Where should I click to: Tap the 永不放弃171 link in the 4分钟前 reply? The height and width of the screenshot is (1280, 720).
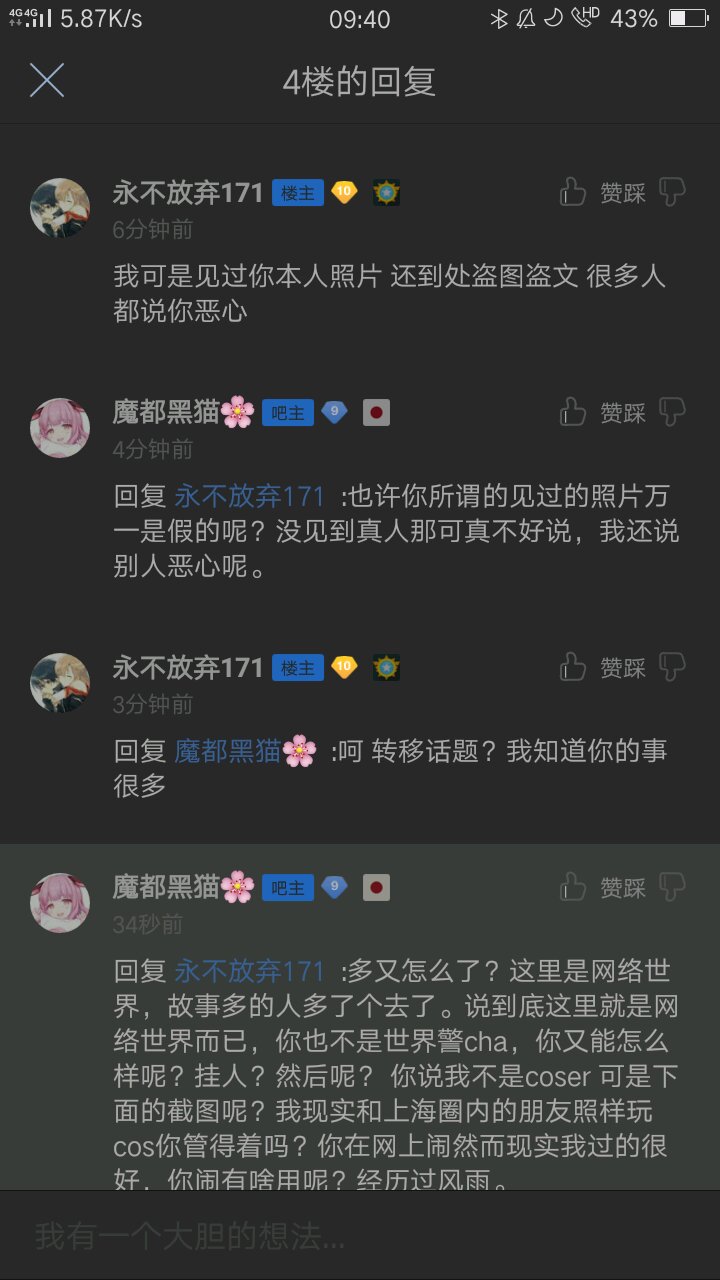[250, 496]
